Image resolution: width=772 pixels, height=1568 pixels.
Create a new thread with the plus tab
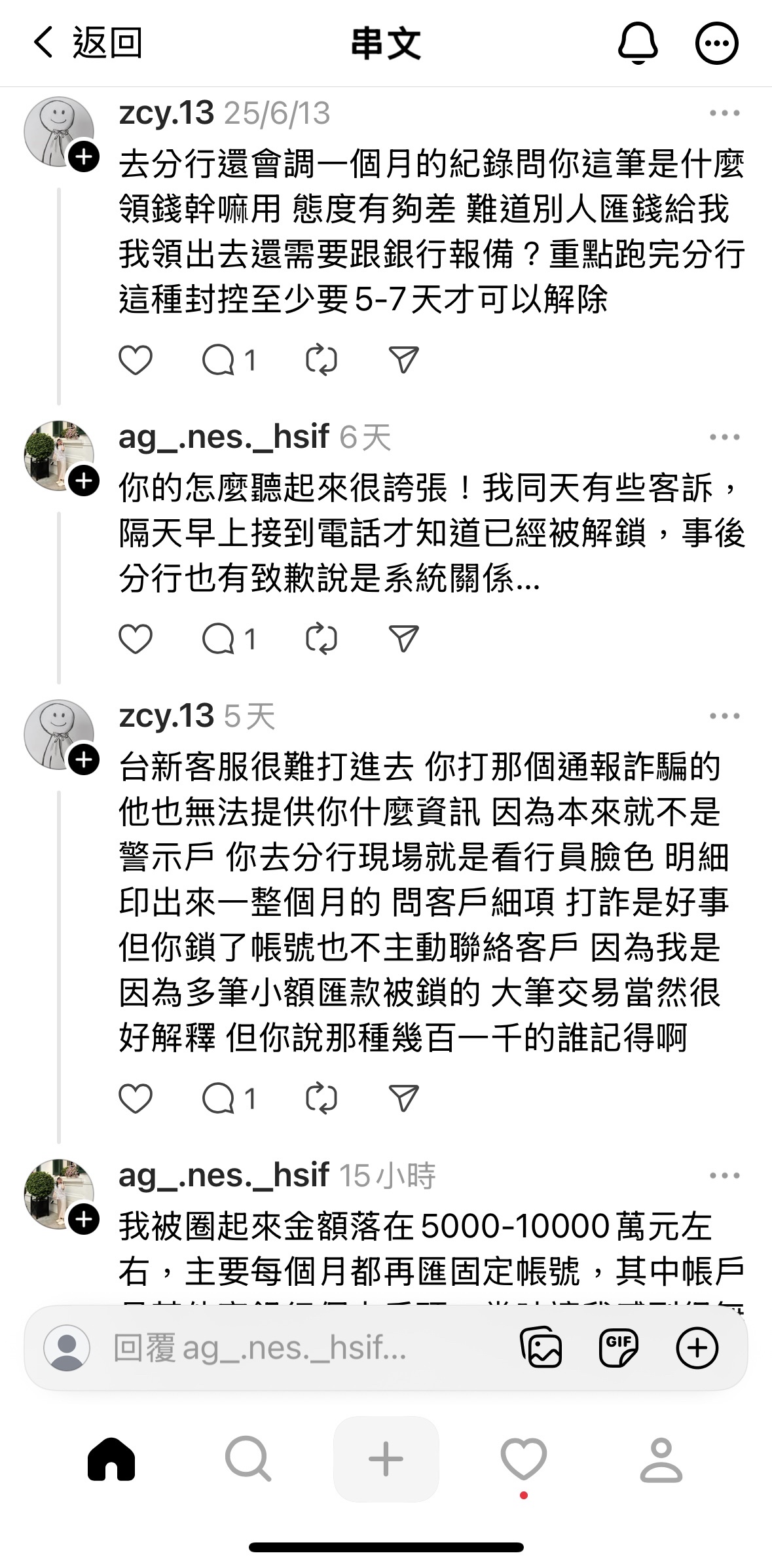(x=386, y=1459)
